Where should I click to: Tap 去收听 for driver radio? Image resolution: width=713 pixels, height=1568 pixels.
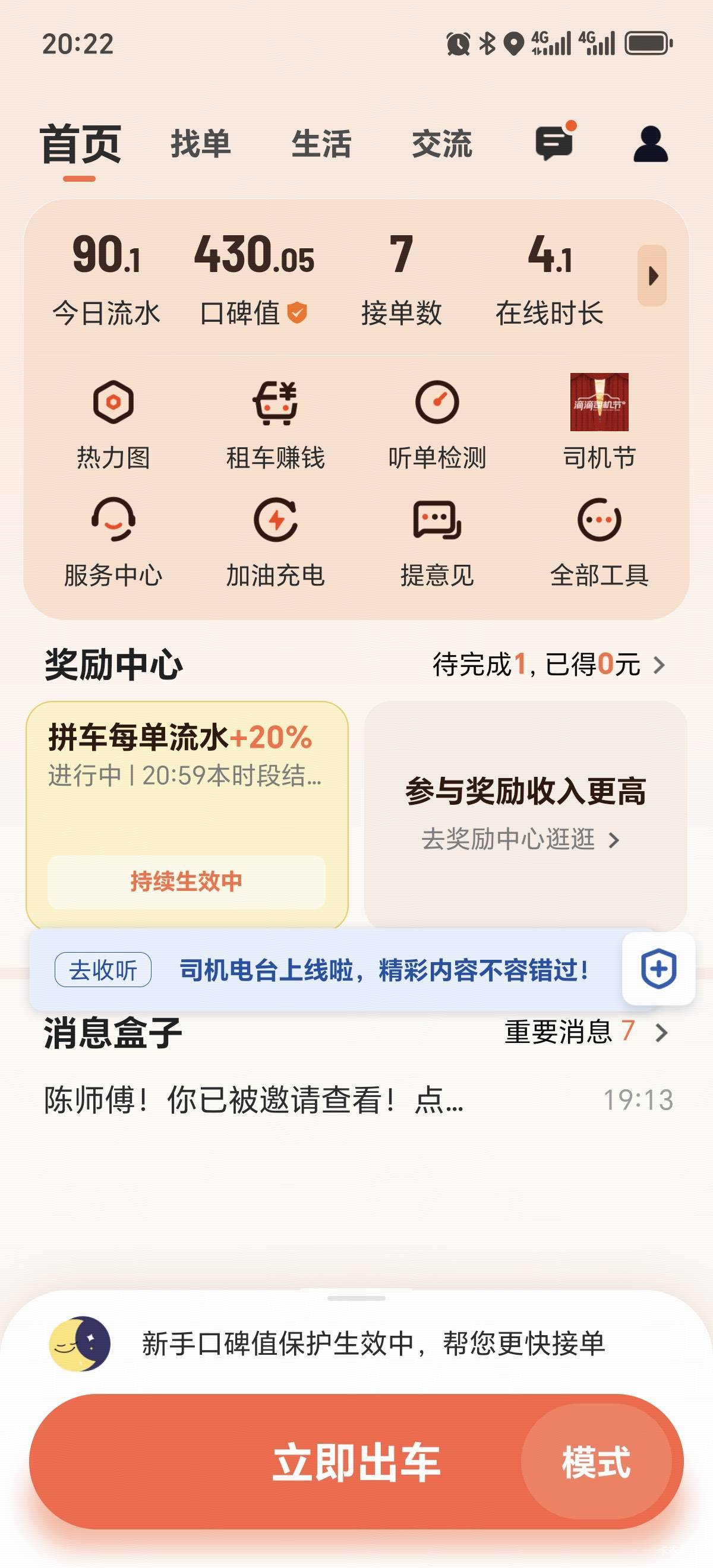tap(103, 970)
